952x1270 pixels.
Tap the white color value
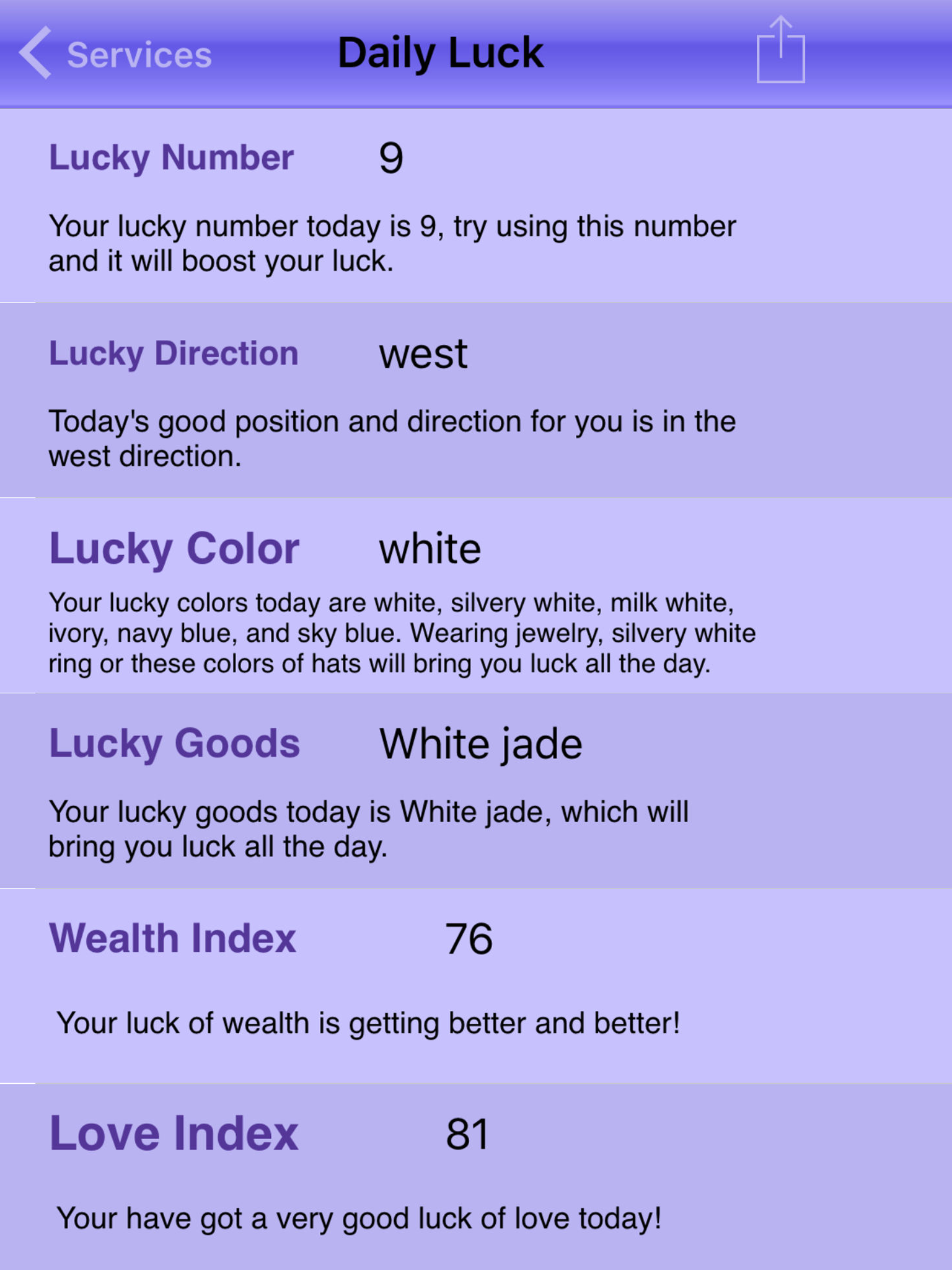(431, 548)
